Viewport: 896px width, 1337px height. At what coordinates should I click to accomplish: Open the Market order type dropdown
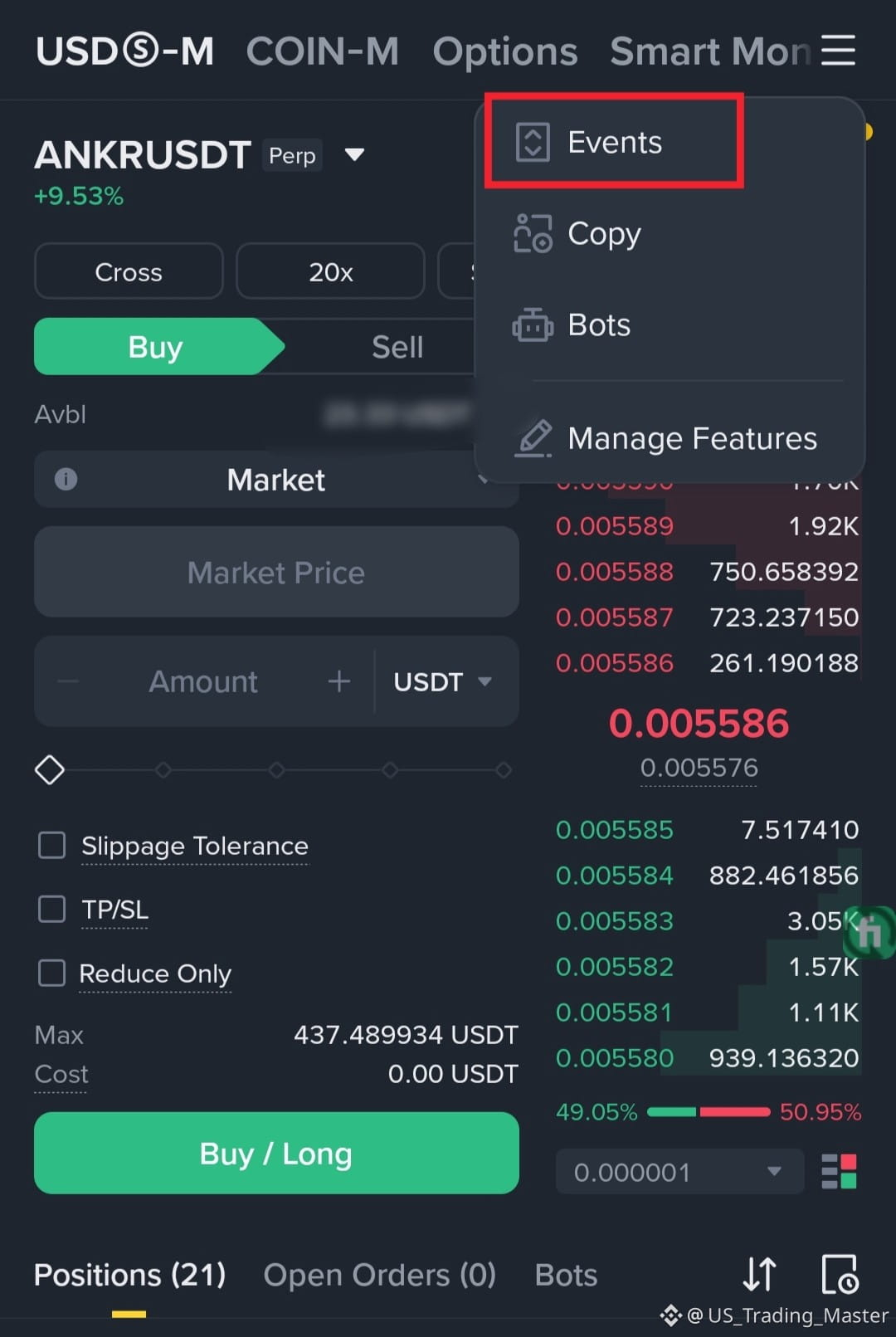[276, 480]
